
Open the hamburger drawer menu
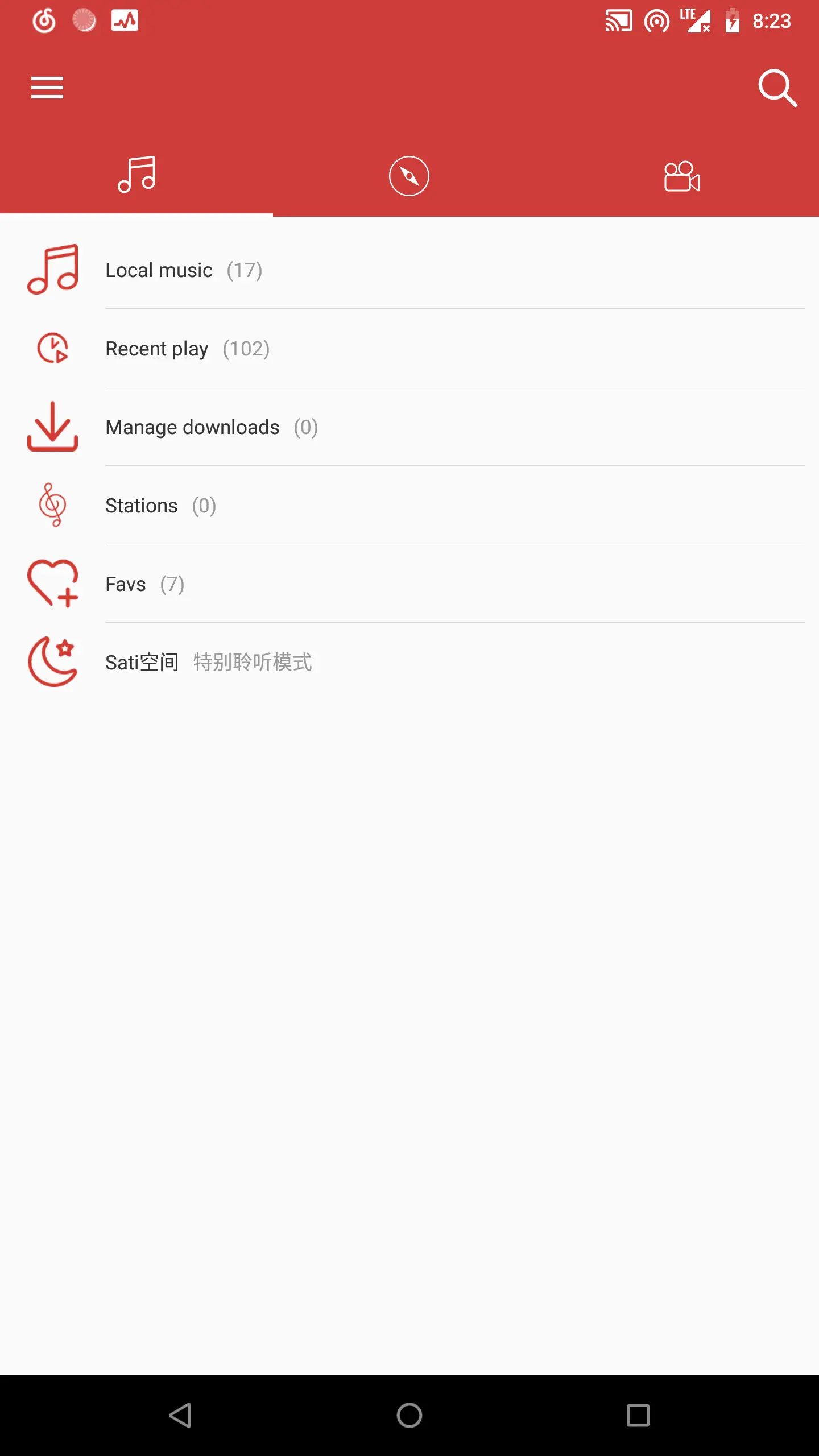[x=47, y=88]
